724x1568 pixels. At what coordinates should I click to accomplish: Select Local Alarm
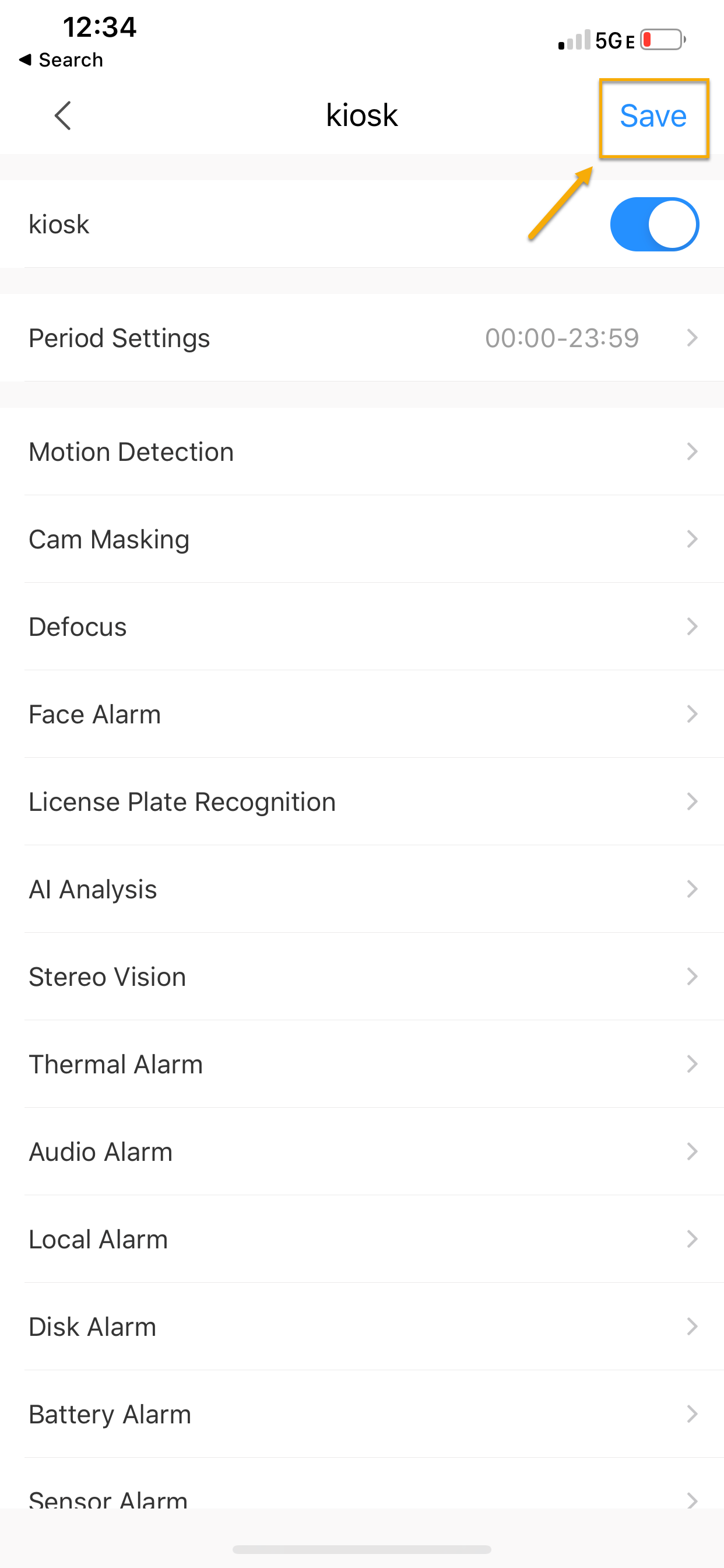point(362,1240)
